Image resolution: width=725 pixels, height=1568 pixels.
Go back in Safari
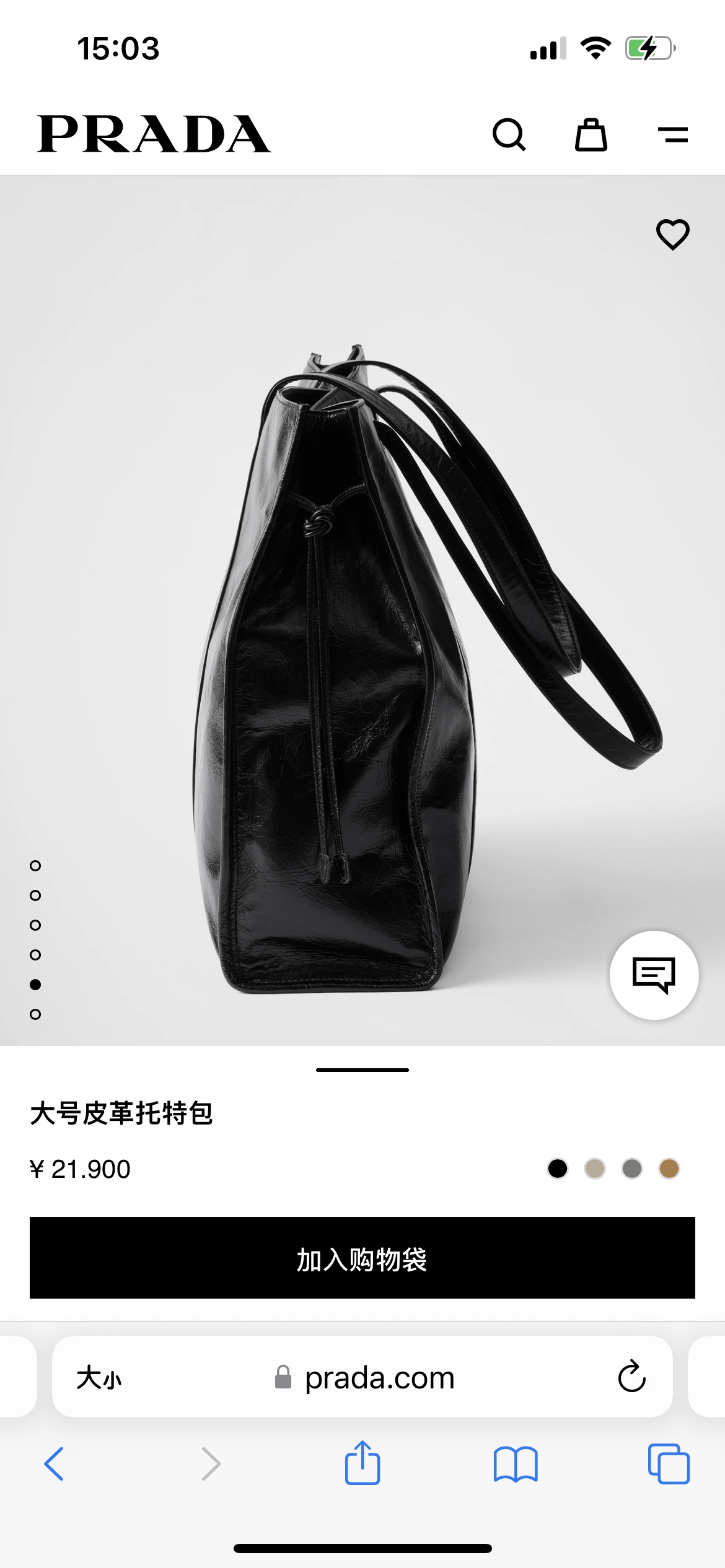[54, 1464]
